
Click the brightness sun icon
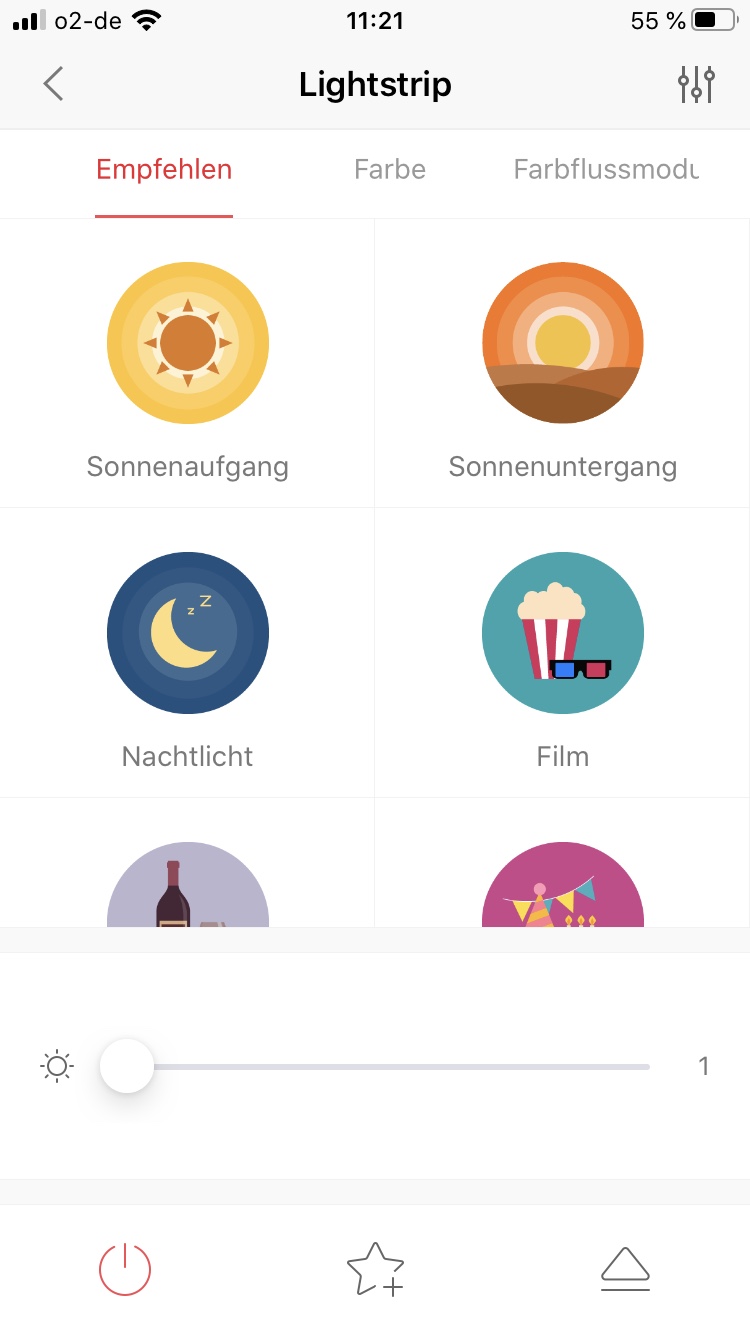pos(57,1066)
